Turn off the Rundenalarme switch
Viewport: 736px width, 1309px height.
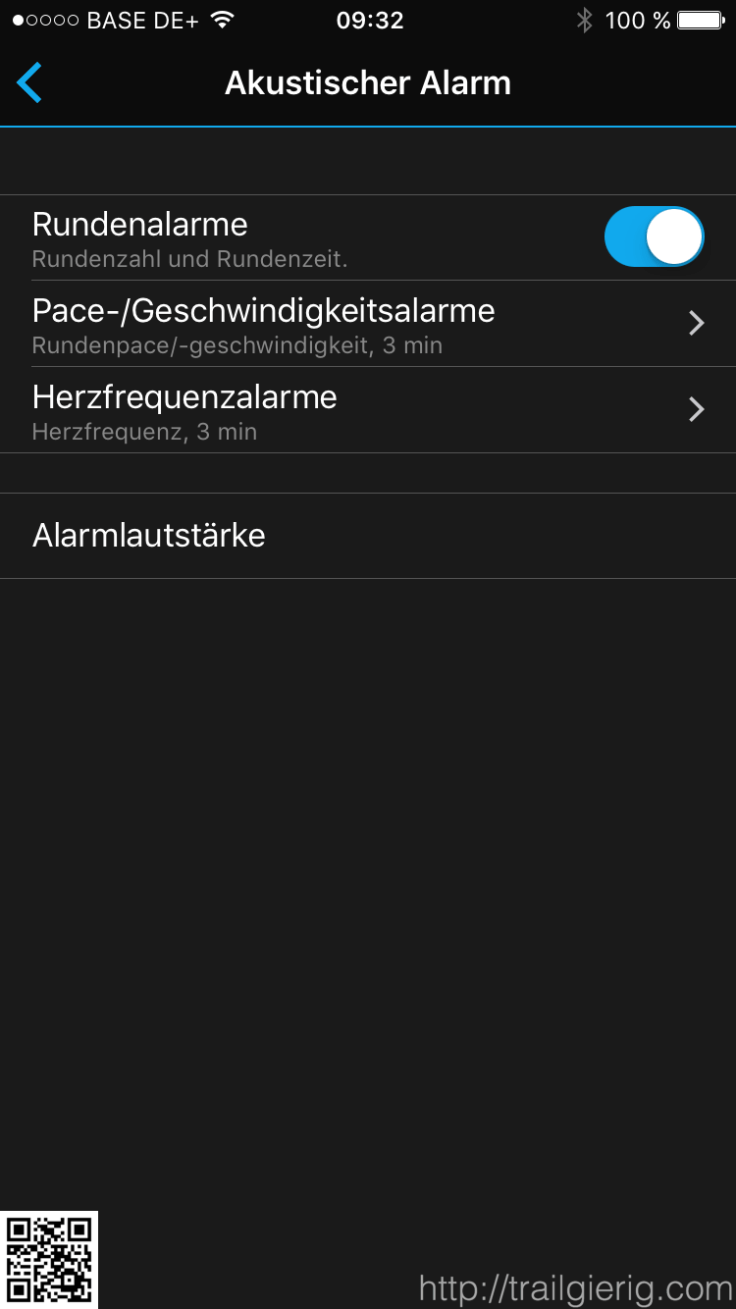pyautogui.click(x=654, y=237)
